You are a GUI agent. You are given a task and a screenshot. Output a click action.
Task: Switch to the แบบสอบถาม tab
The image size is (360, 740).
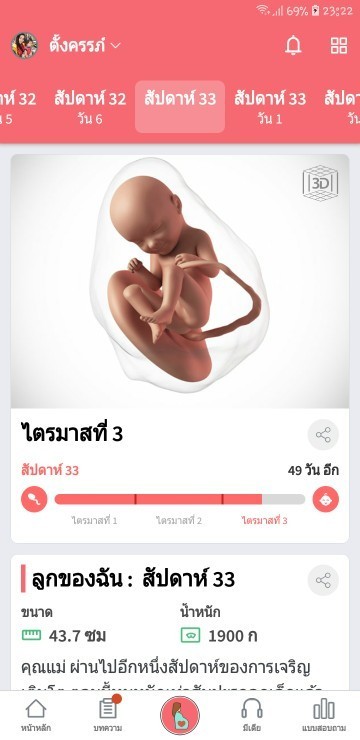click(x=324, y=715)
